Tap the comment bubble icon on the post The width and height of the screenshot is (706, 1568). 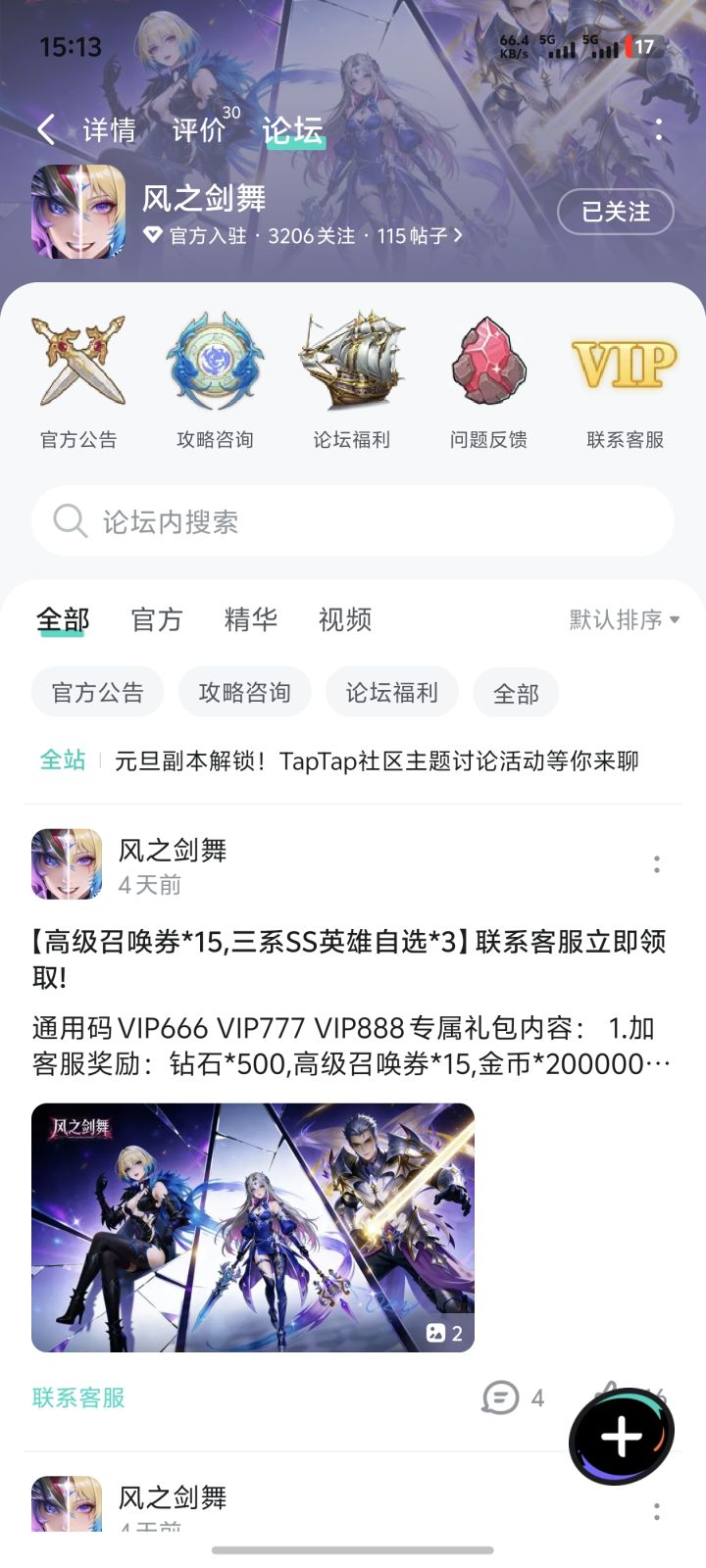pos(501,1398)
